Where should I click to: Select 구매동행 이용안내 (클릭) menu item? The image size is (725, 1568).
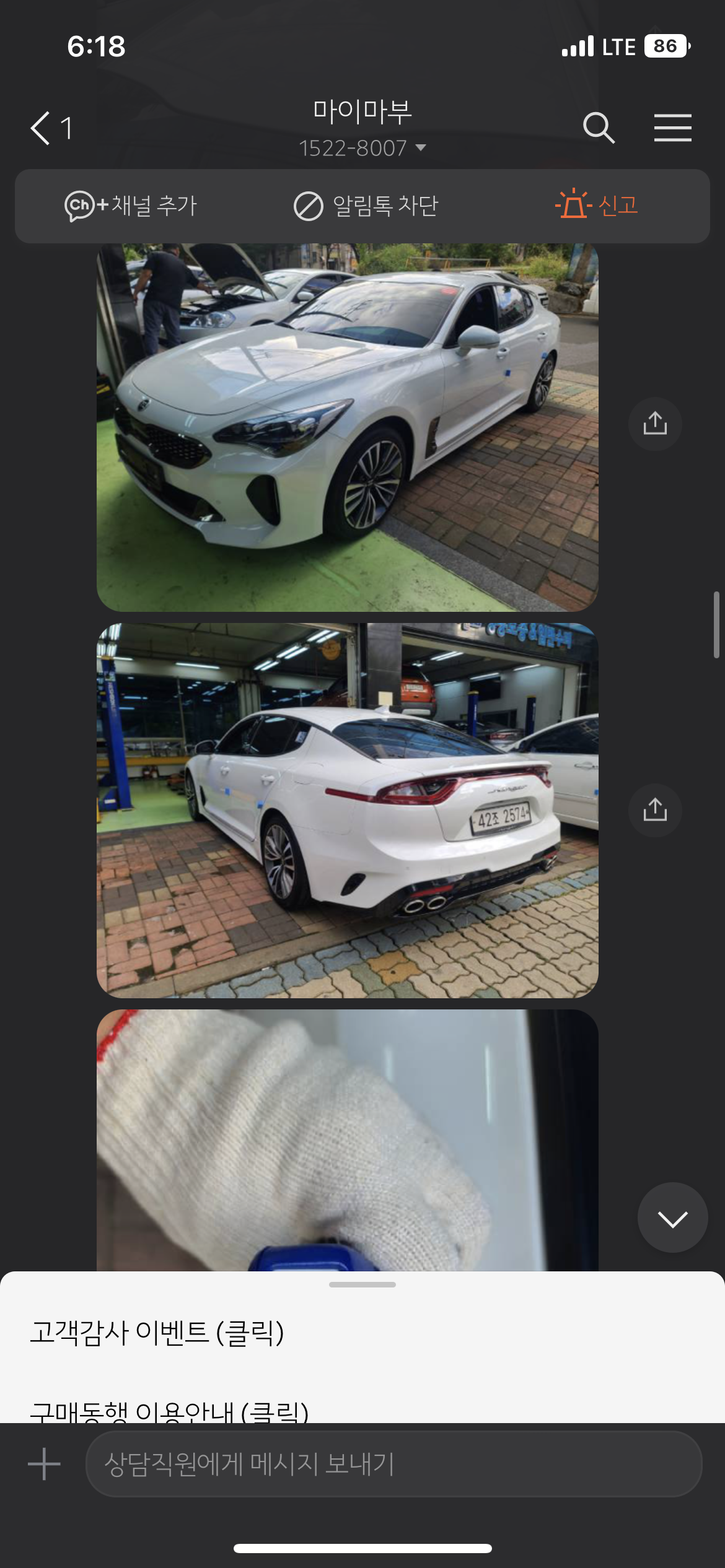169,1411
